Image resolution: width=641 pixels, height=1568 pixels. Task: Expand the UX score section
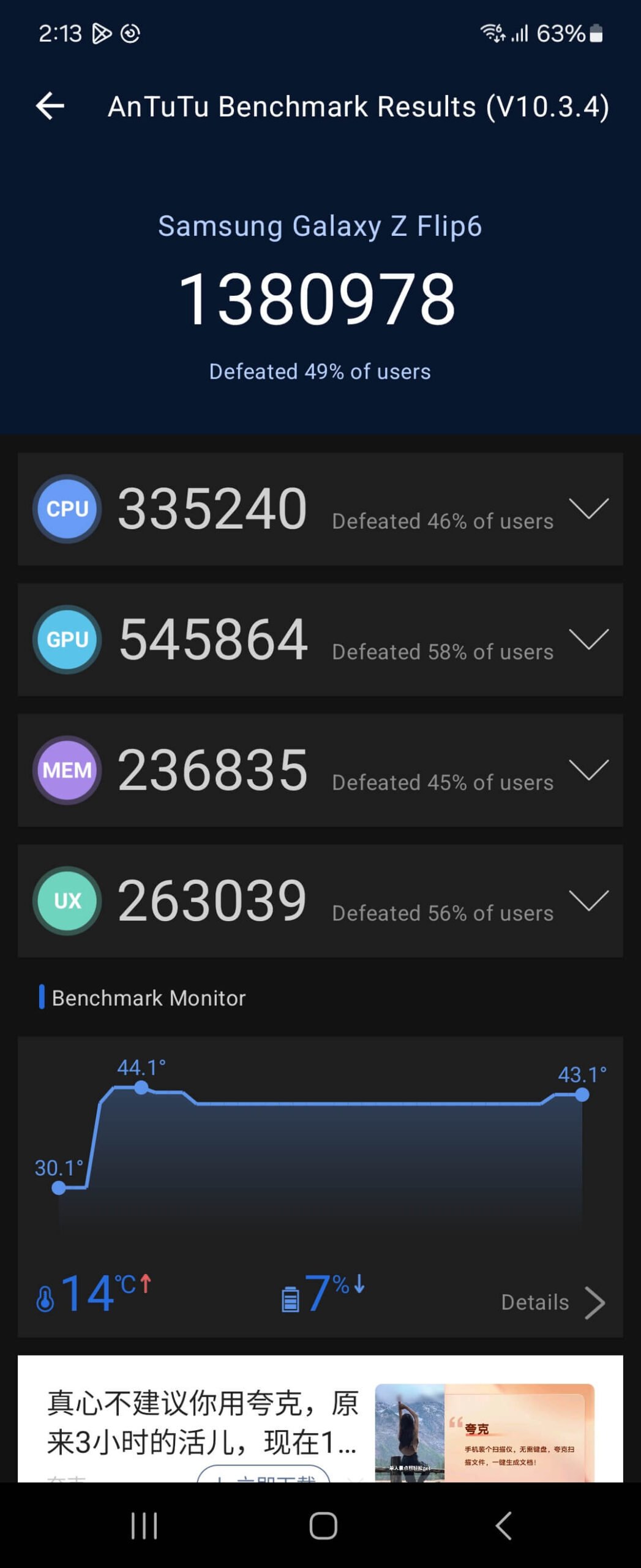[x=588, y=900]
